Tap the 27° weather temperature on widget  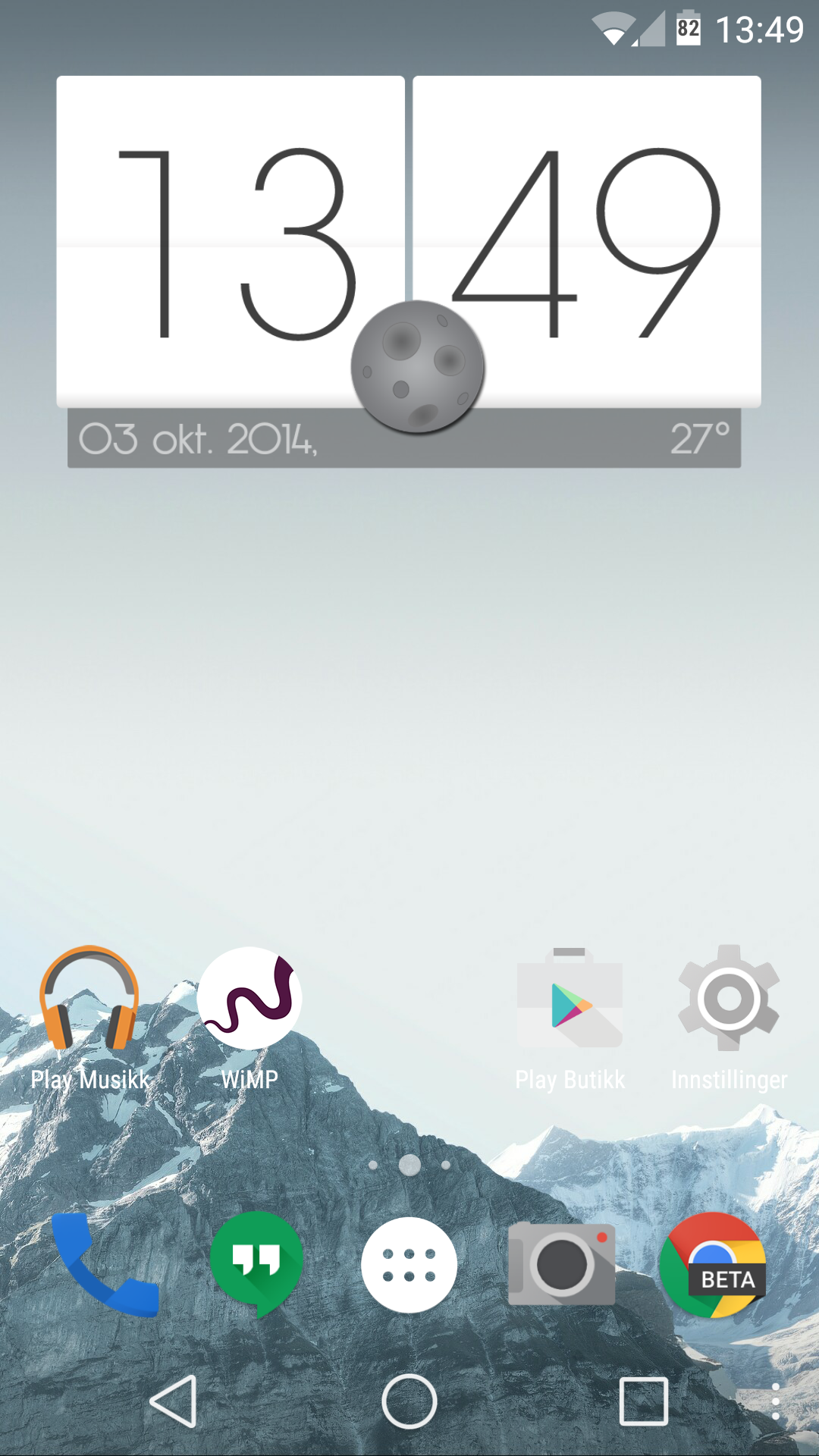pos(699,438)
